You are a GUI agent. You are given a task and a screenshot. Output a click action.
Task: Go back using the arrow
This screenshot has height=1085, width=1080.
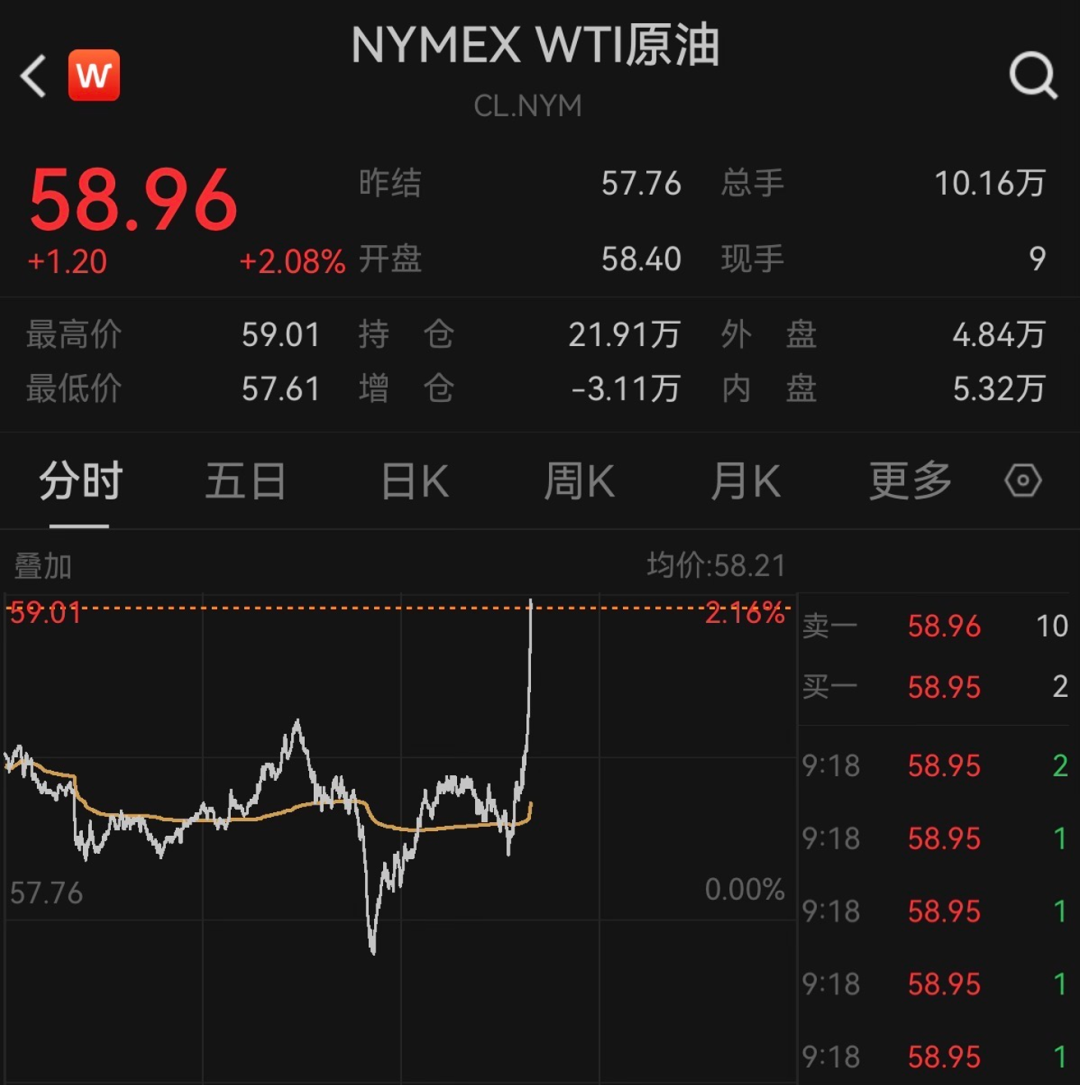[x=34, y=76]
